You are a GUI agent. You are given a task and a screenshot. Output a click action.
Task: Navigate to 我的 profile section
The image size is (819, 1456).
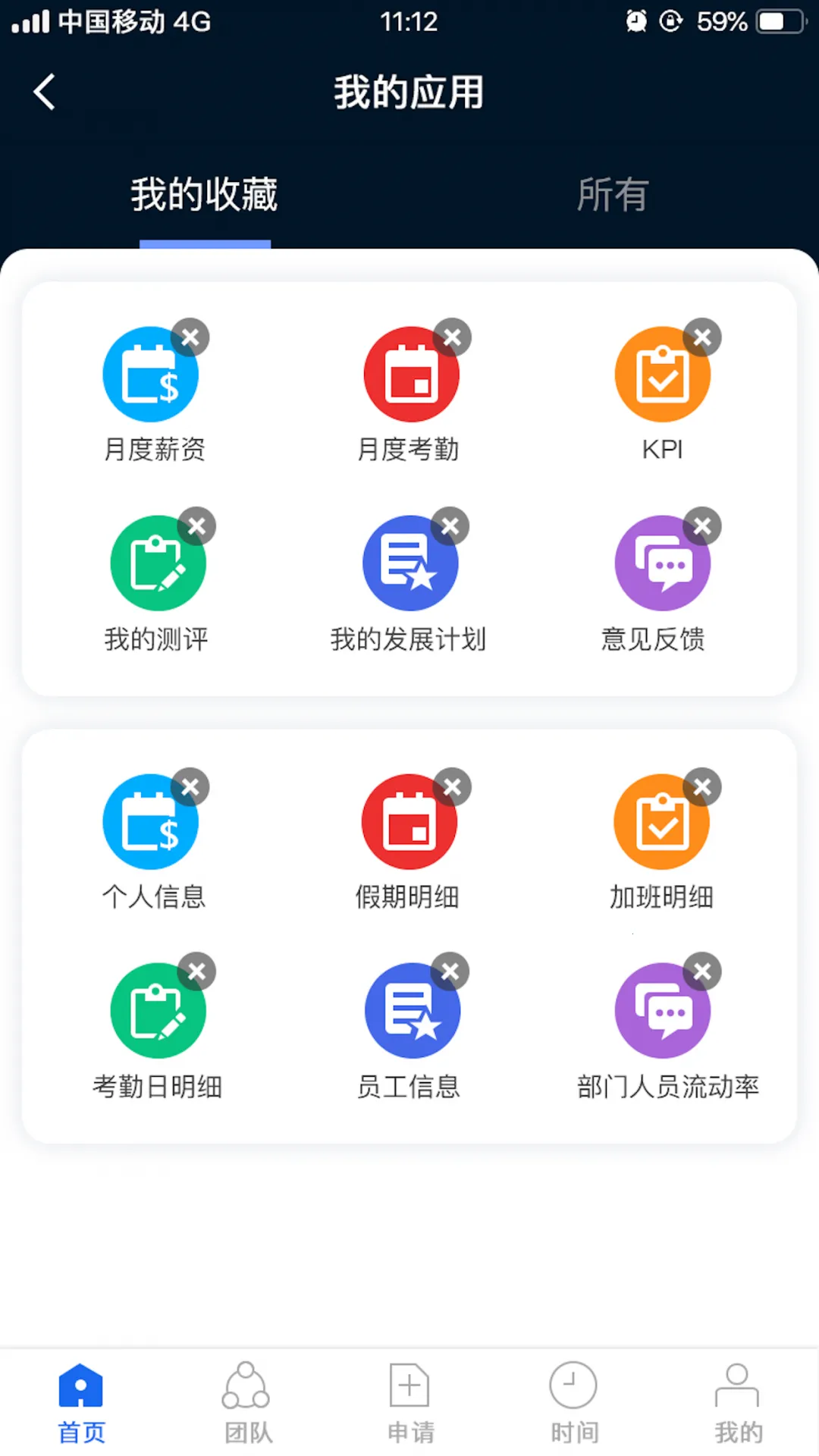(x=738, y=1401)
